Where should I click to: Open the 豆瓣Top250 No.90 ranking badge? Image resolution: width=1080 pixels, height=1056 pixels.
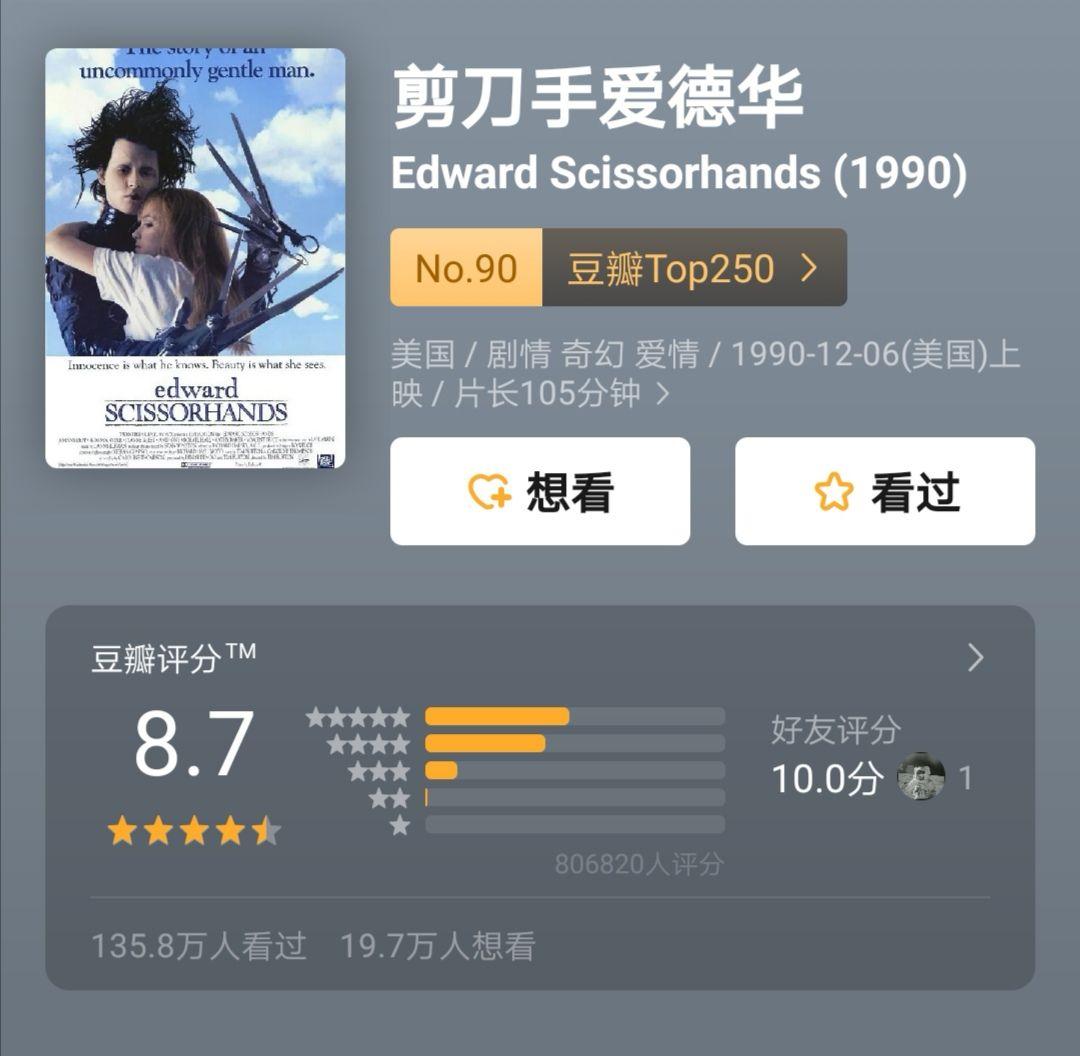618,268
